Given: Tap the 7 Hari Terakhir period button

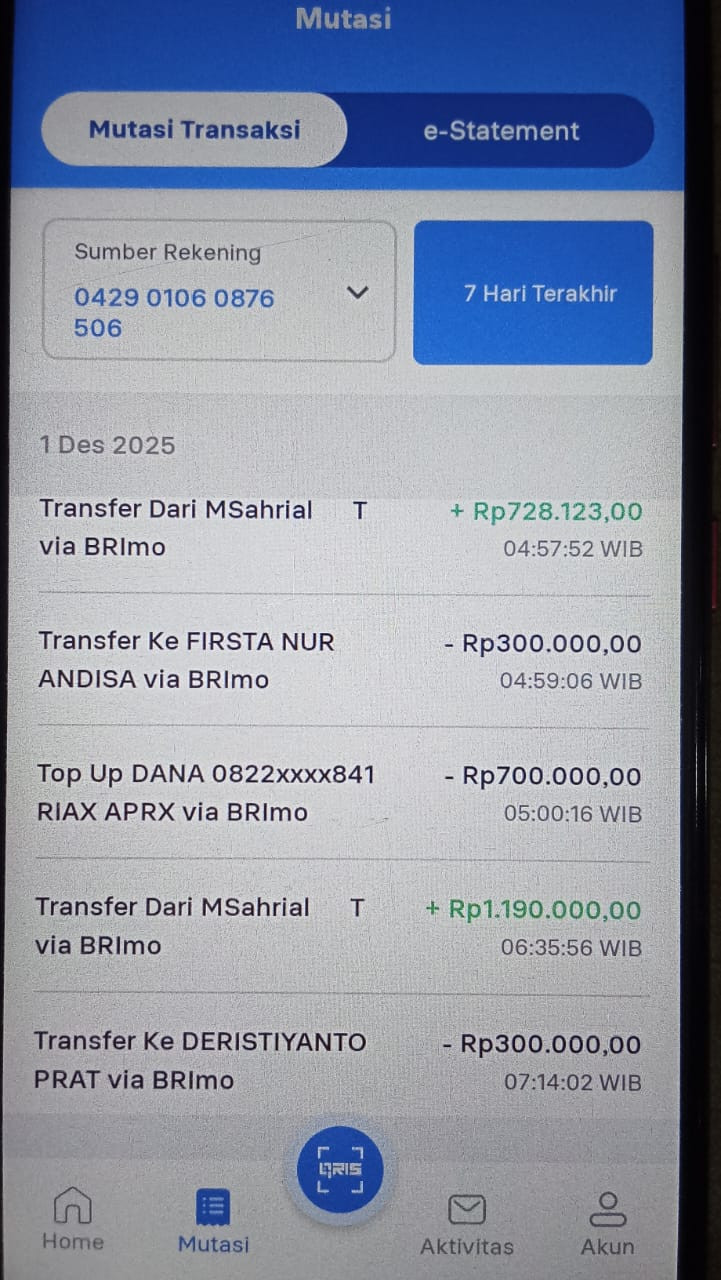Looking at the screenshot, I should click(533, 293).
